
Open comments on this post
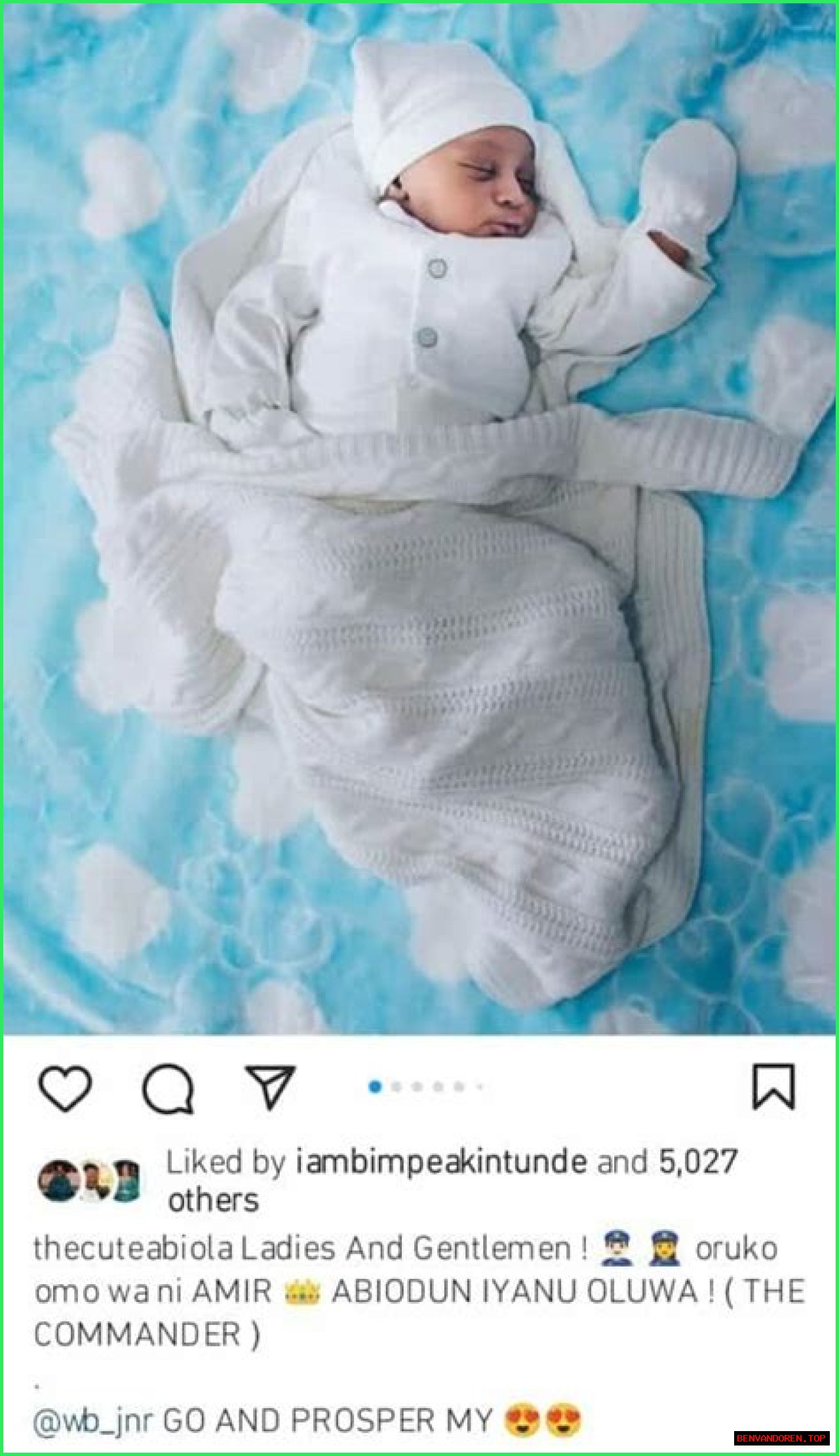click(168, 1090)
